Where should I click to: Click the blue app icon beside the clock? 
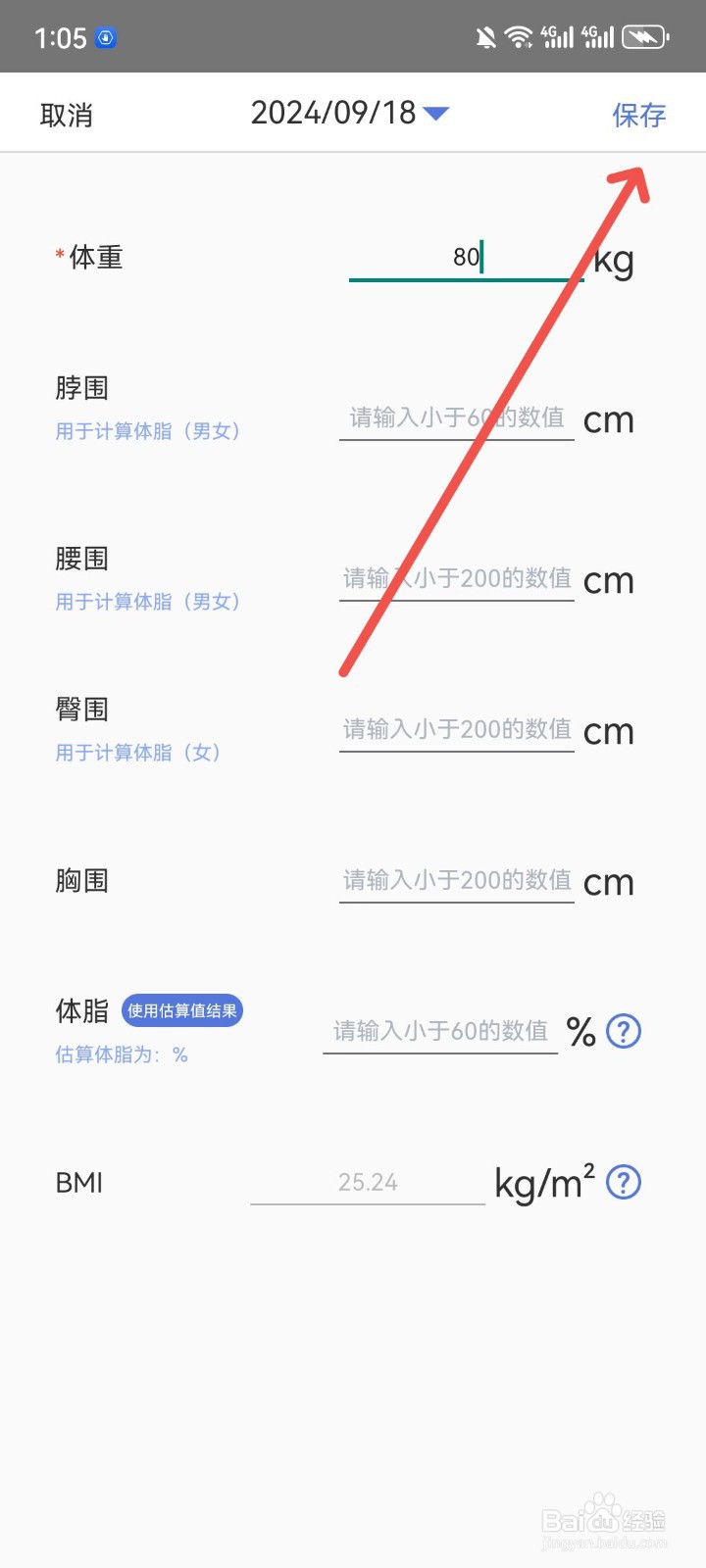pyautogui.click(x=102, y=37)
